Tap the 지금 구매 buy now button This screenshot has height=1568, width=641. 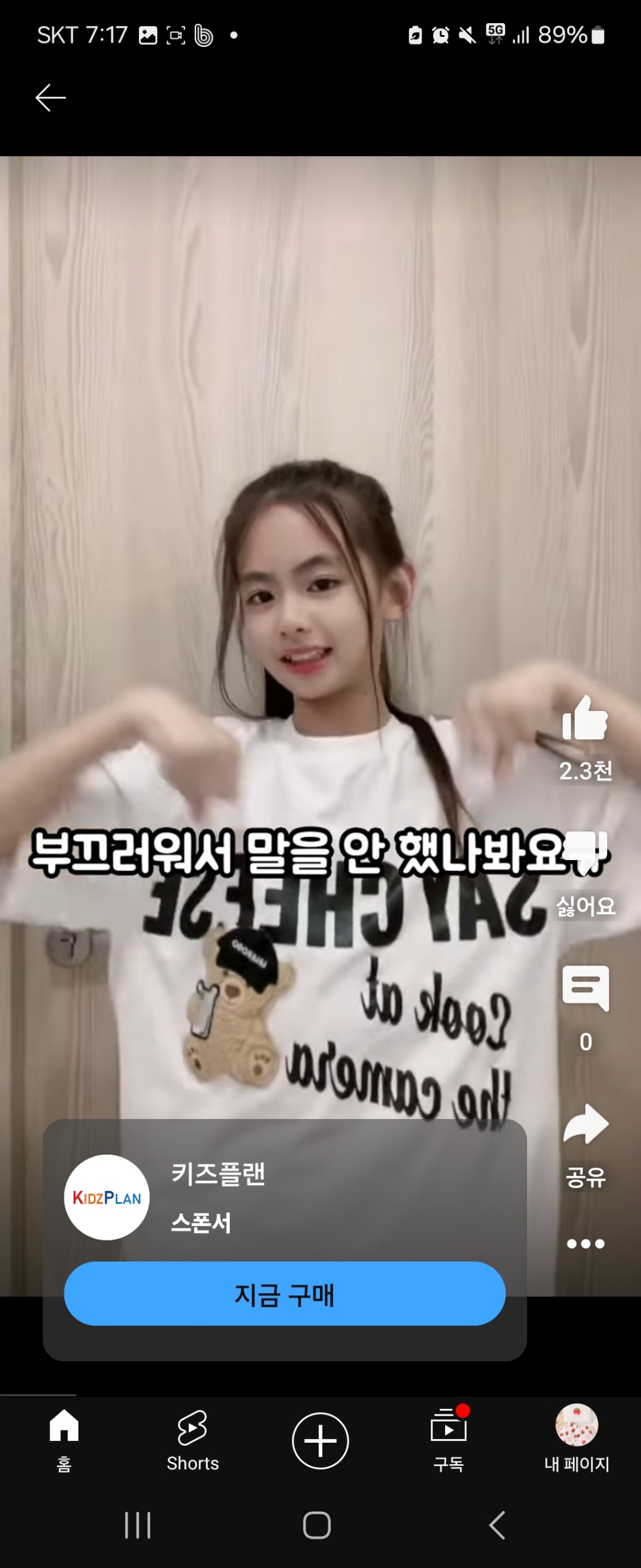tap(284, 1294)
